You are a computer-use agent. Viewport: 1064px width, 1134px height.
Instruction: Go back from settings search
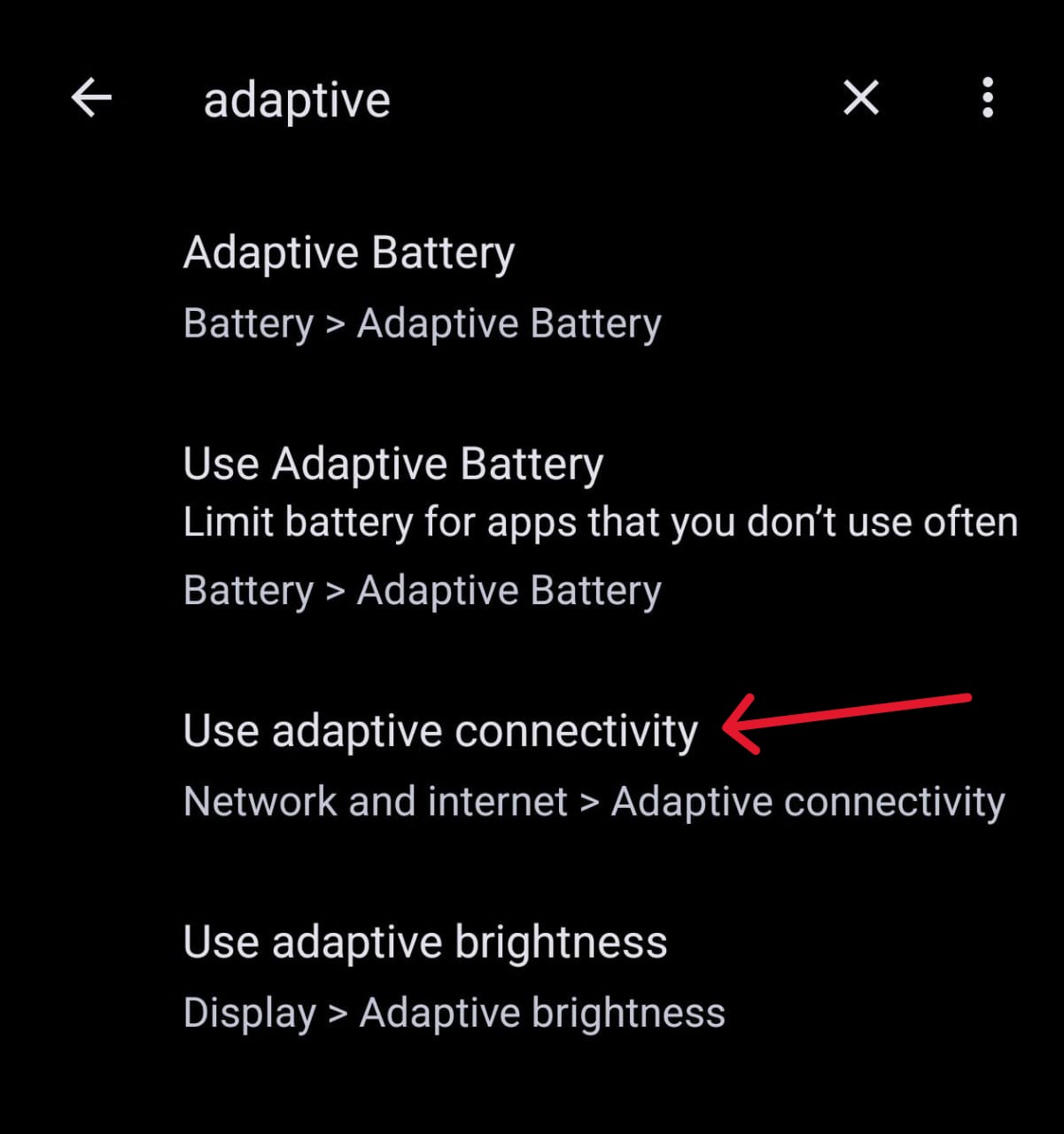tap(91, 97)
